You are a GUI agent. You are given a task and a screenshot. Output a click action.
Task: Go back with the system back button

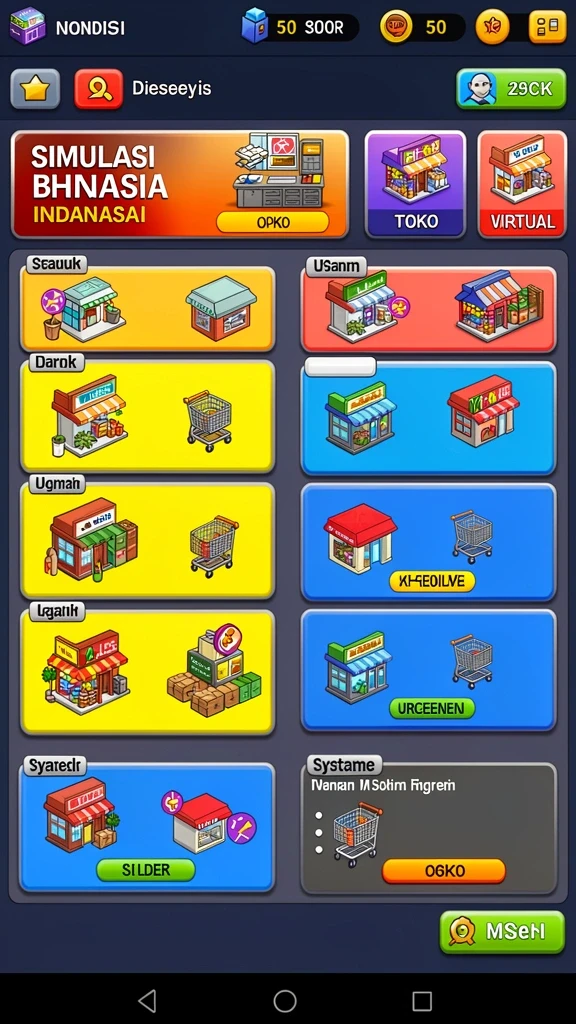click(148, 1000)
